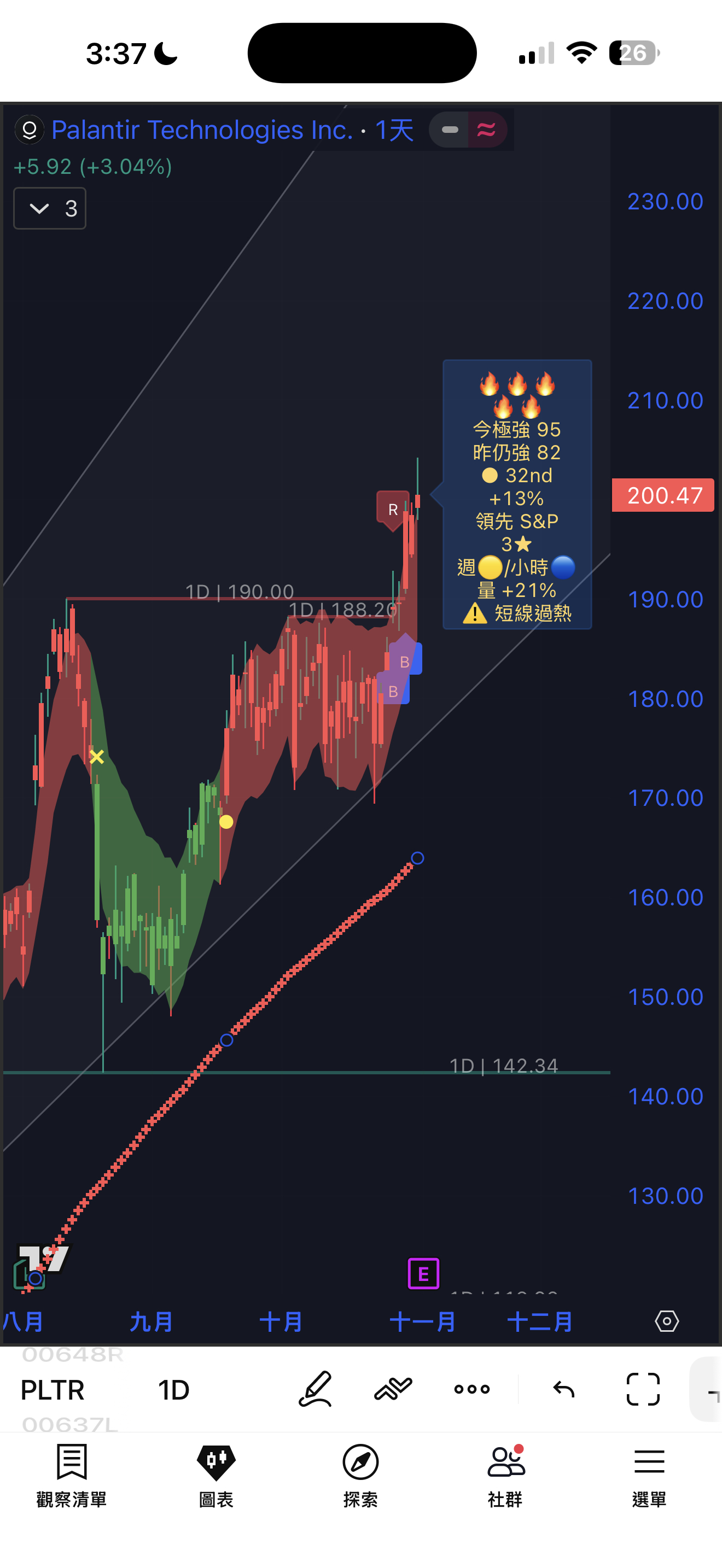The height and width of the screenshot is (1568, 722).
Task: Tap the purple E earnings marker
Action: coord(423,1273)
